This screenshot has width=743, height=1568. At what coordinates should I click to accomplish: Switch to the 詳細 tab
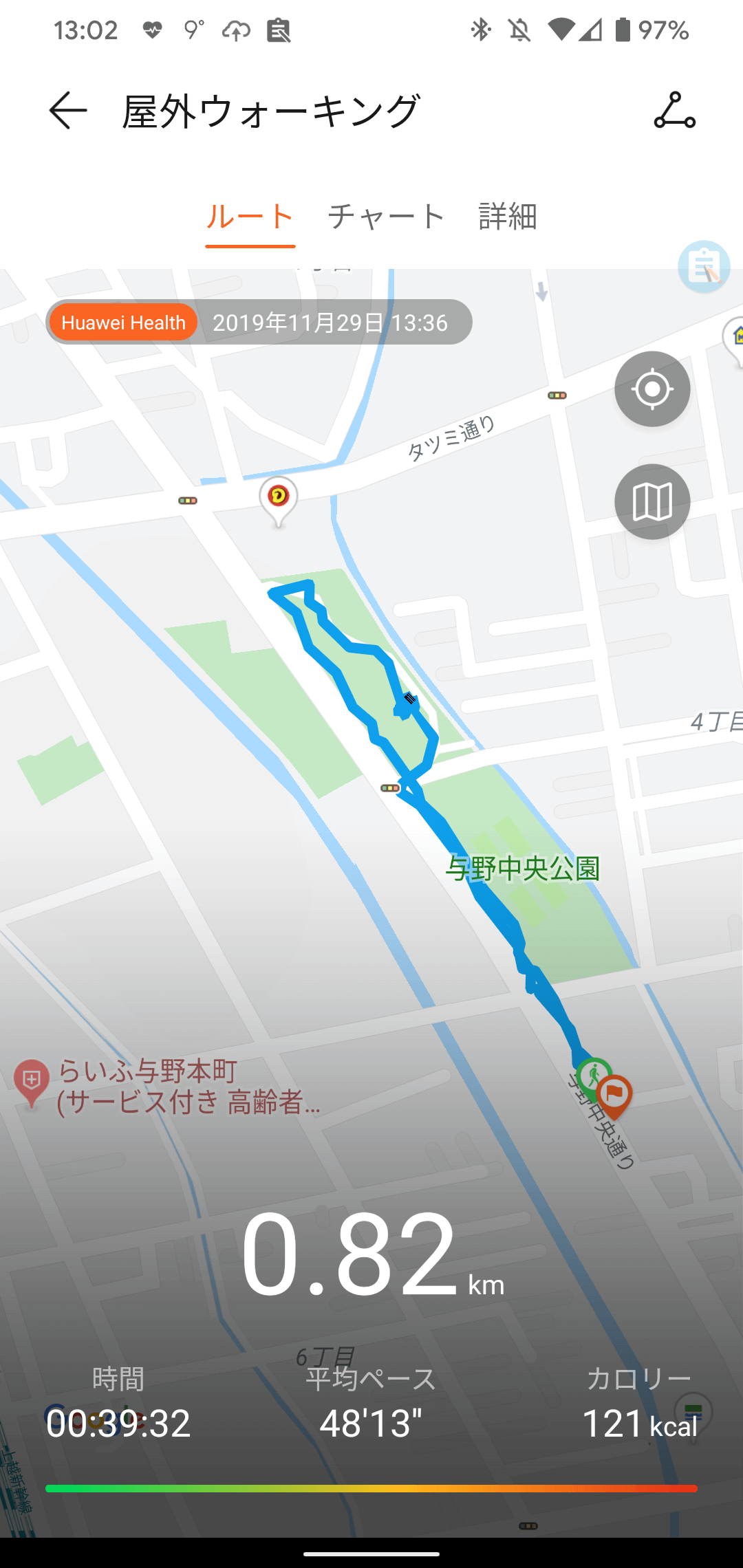(508, 217)
